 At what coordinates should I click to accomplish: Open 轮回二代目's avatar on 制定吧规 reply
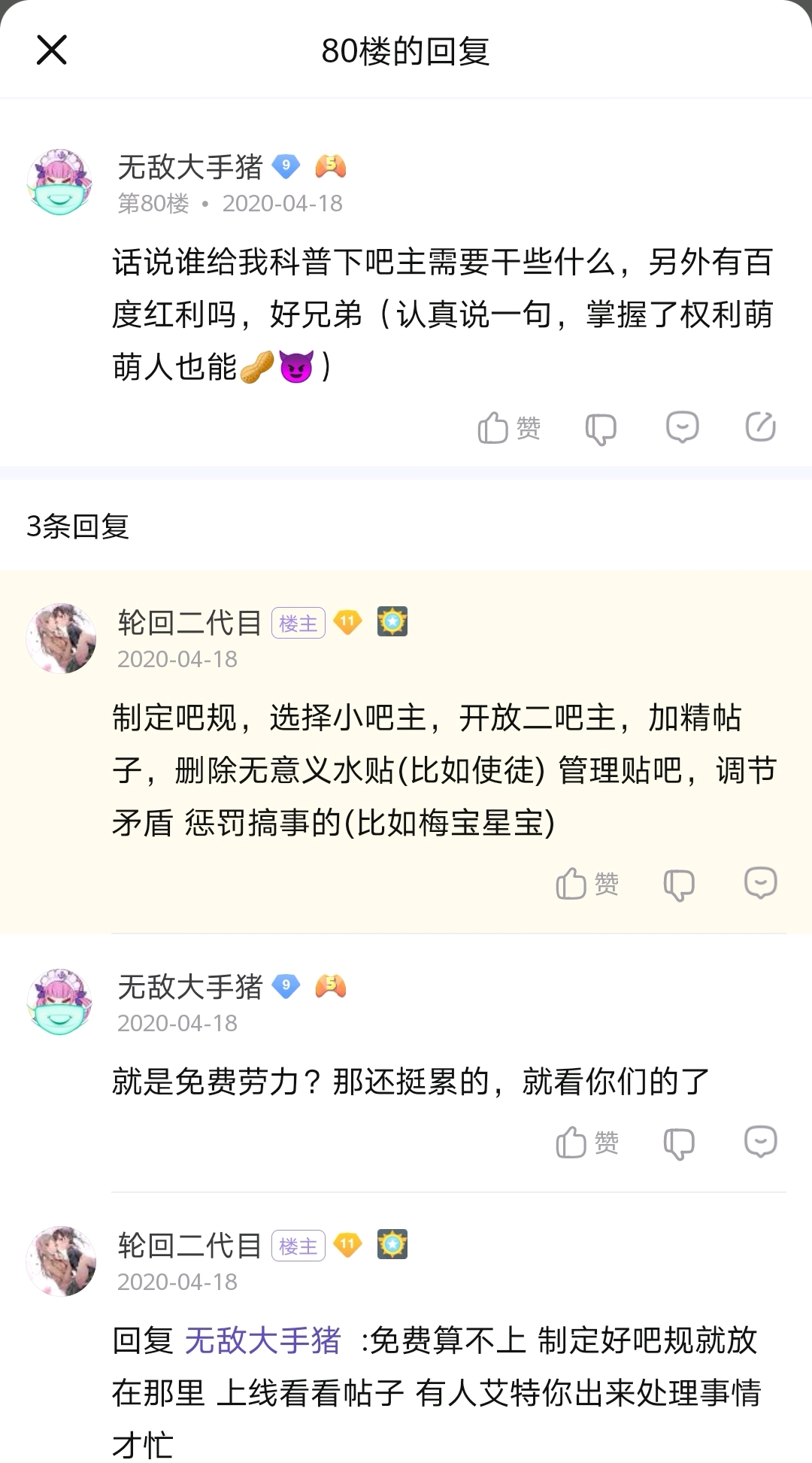click(61, 638)
